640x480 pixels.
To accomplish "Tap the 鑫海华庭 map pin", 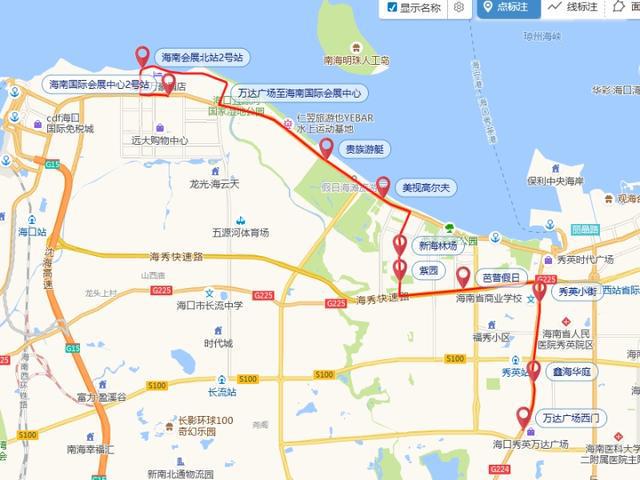I will coord(533,369).
